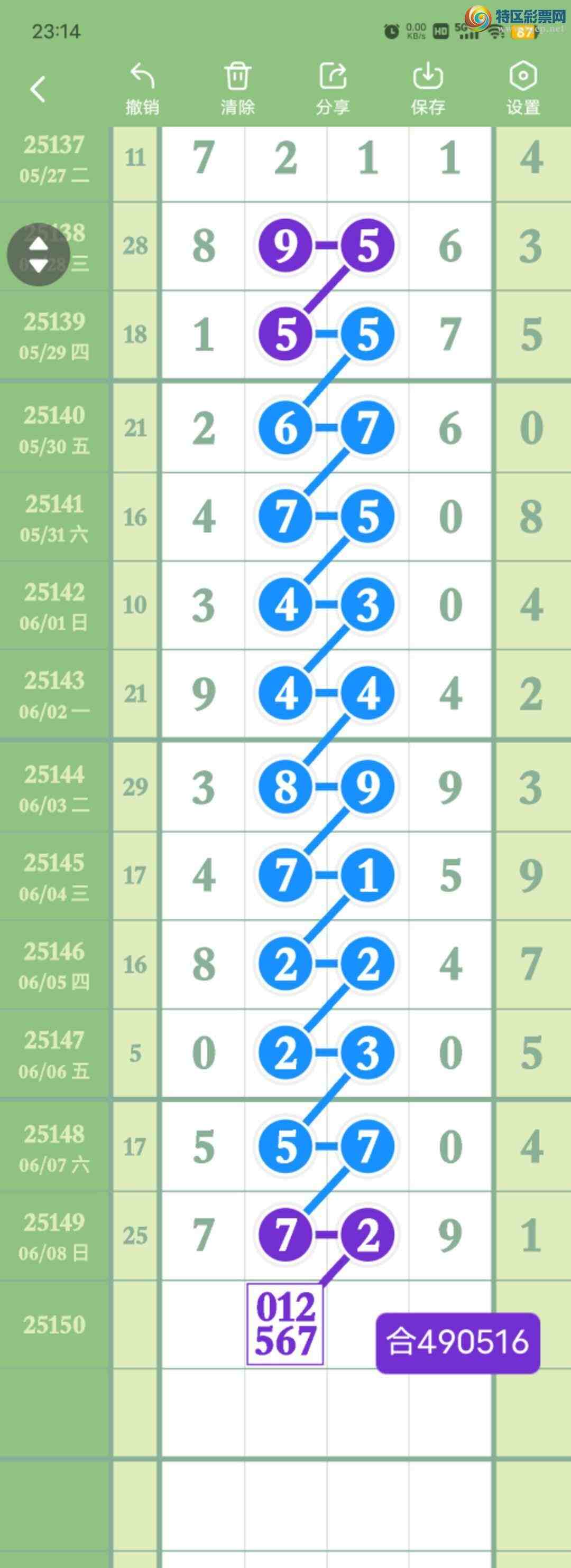The height and width of the screenshot is (1568, 571).
Task: Open the 设置 settings hexagon icon
Action: coord(523,77)
